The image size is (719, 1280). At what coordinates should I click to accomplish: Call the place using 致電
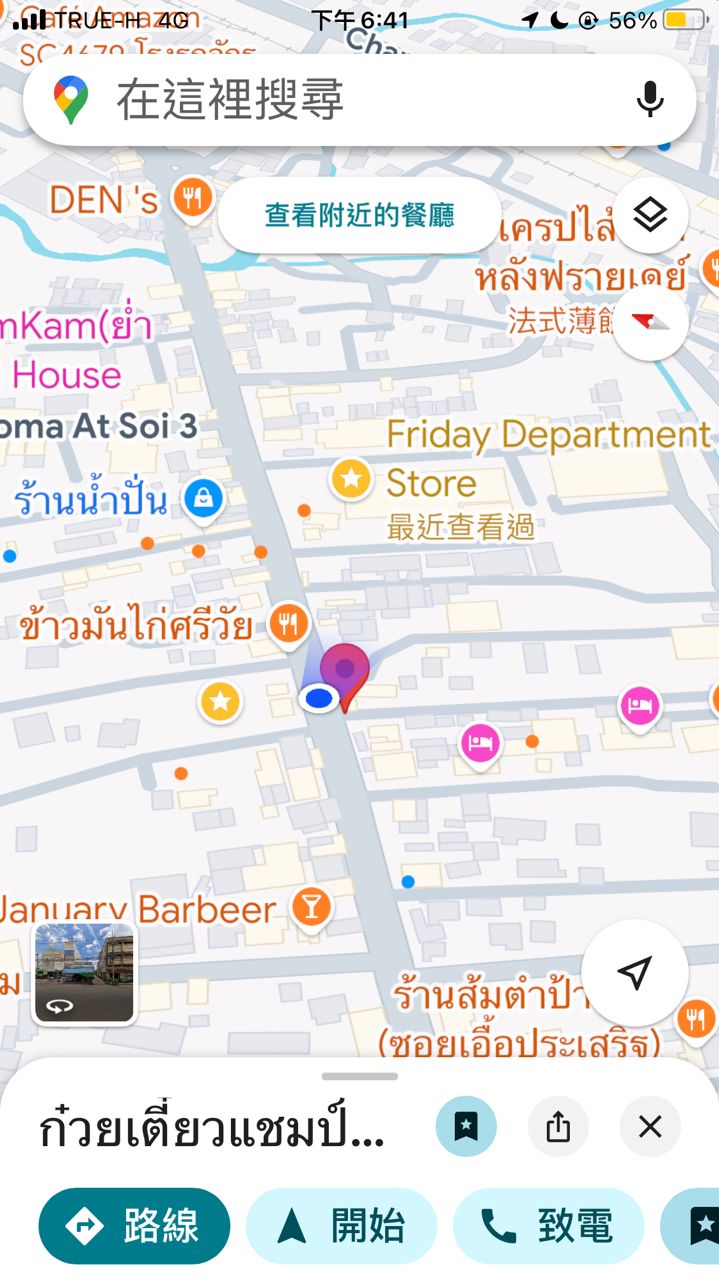[x=548, y=1226]
